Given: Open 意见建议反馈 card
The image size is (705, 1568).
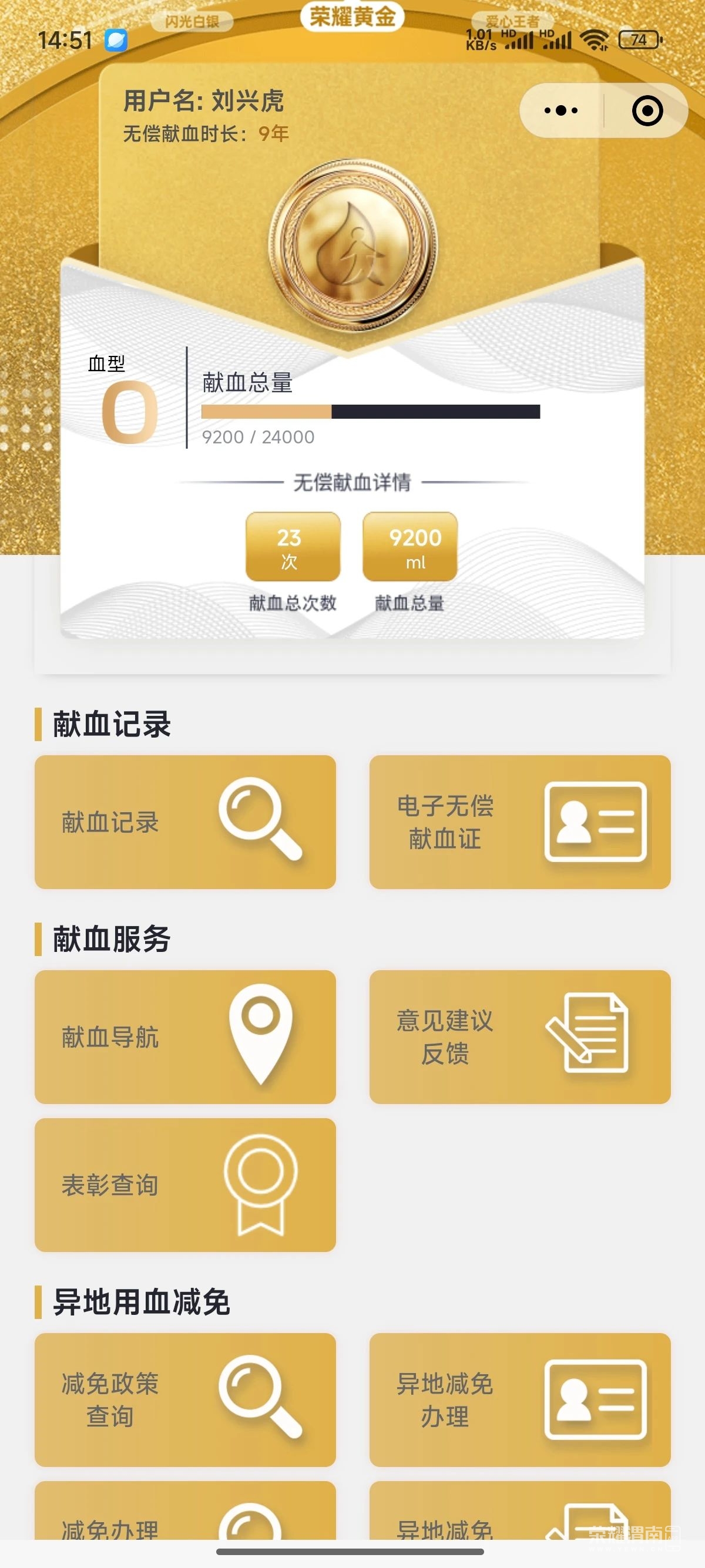Looking at the screenshot, I should tap(519, 1037).
